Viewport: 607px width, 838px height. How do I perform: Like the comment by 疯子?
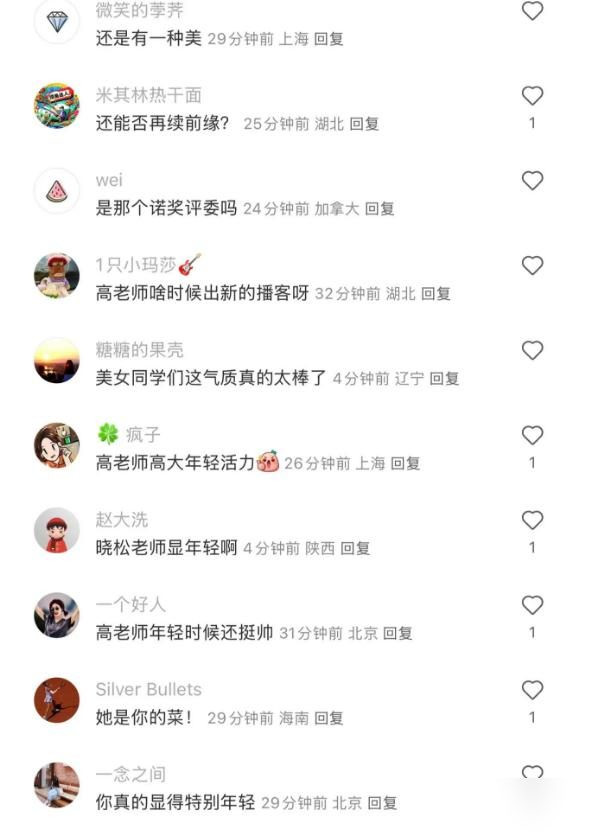533,436
